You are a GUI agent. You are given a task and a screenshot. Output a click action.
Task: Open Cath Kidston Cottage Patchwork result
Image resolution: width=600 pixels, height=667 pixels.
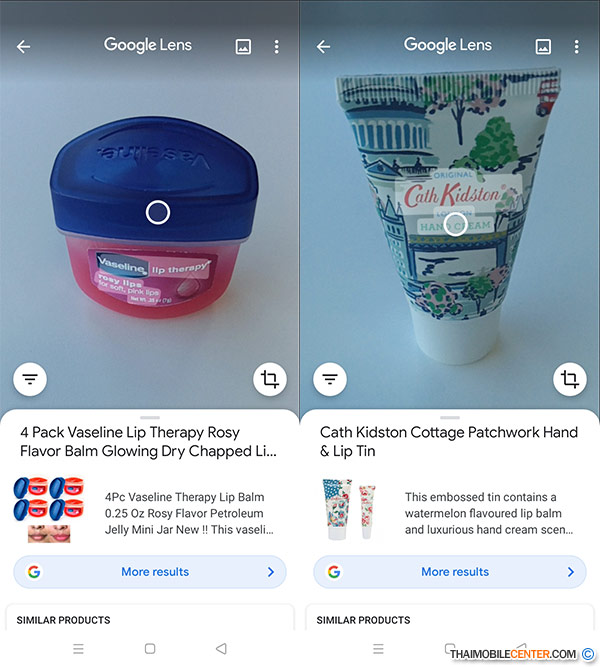(449, 442)
